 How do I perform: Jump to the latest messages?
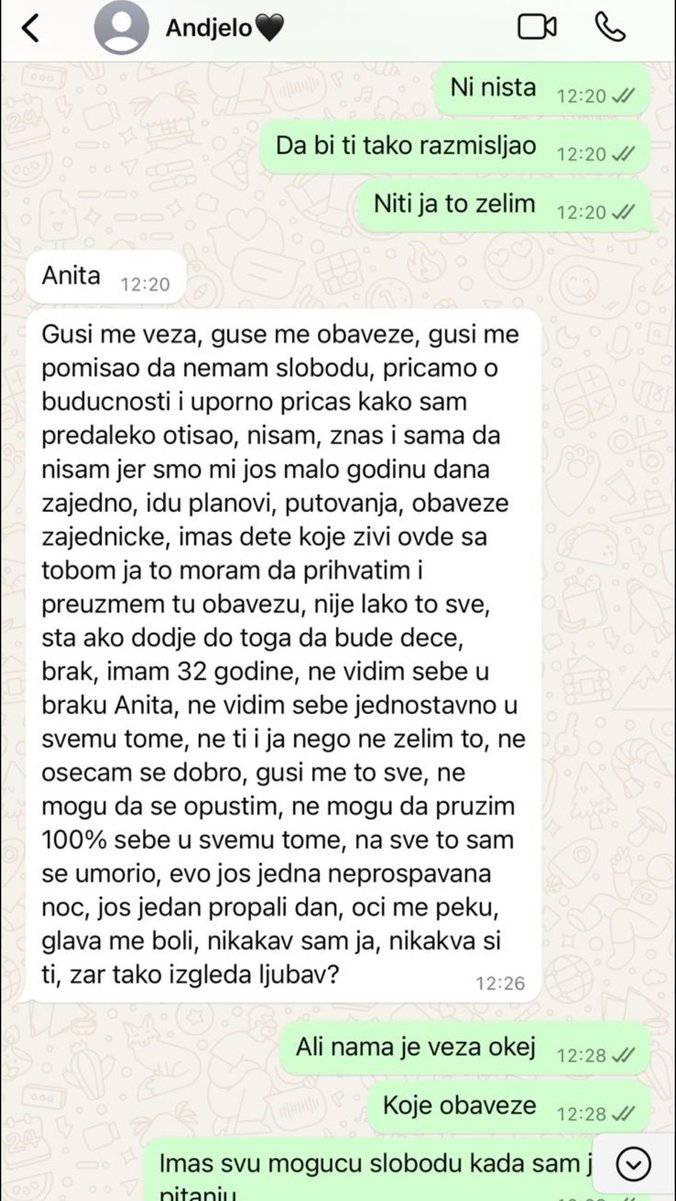point(634,1163)
